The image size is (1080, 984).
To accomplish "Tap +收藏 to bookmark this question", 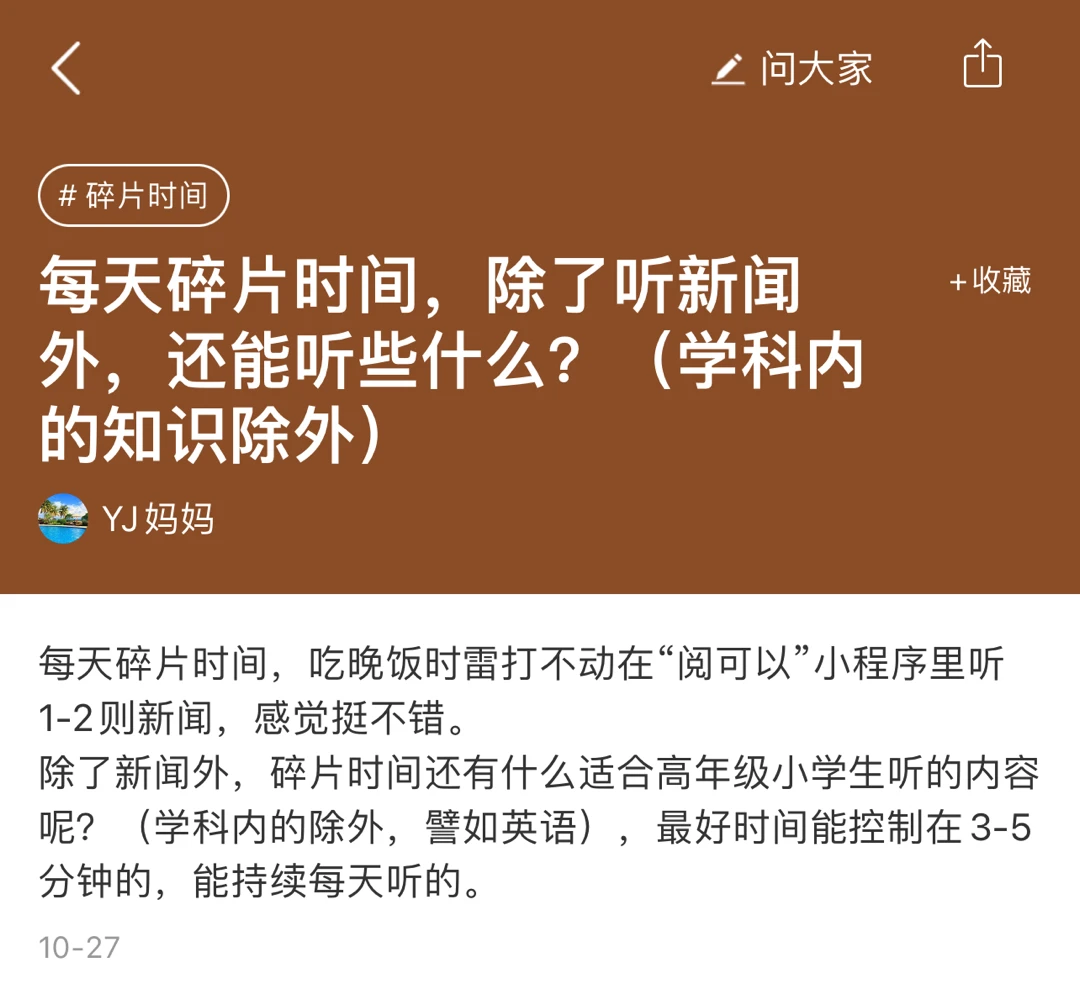I will click(990, 281).
